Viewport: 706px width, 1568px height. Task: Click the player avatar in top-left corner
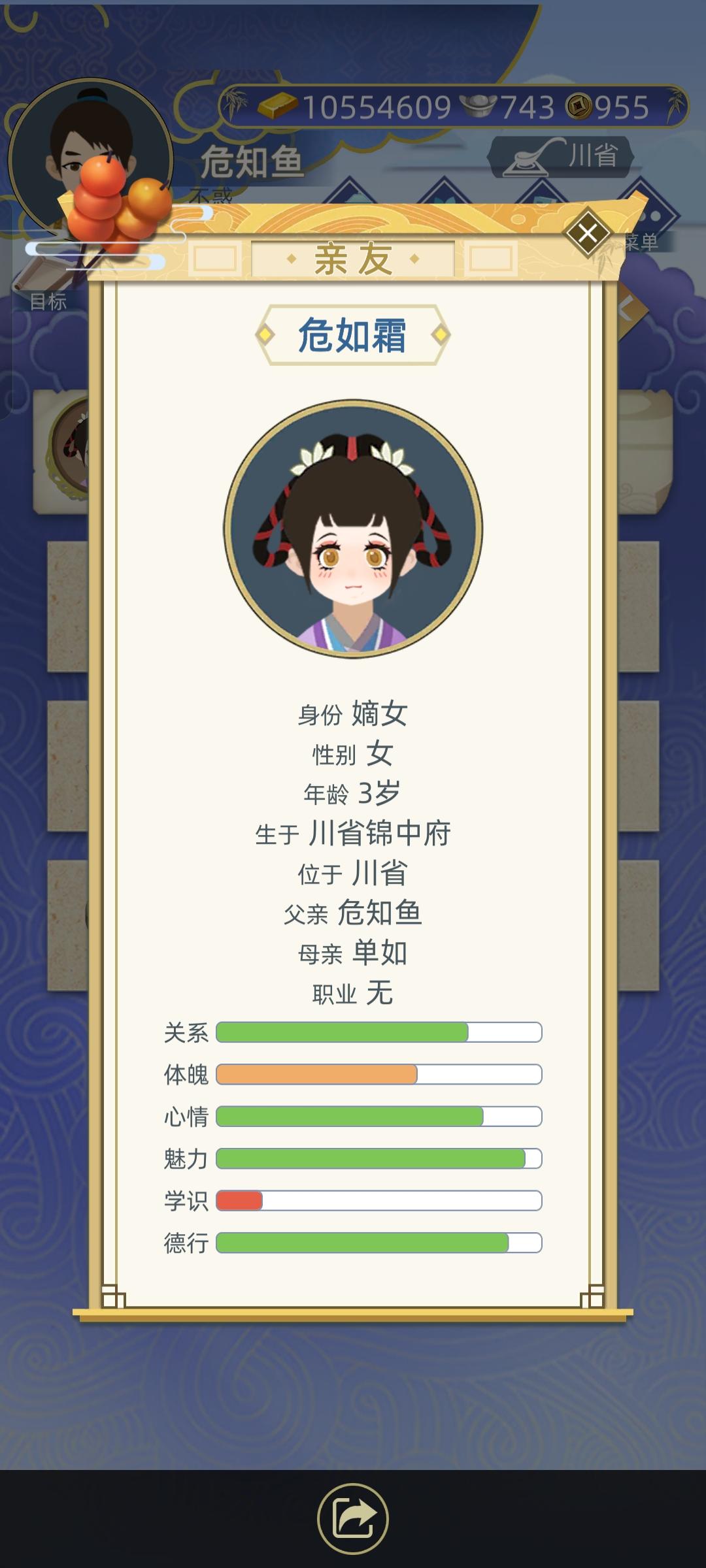point(95,157)
